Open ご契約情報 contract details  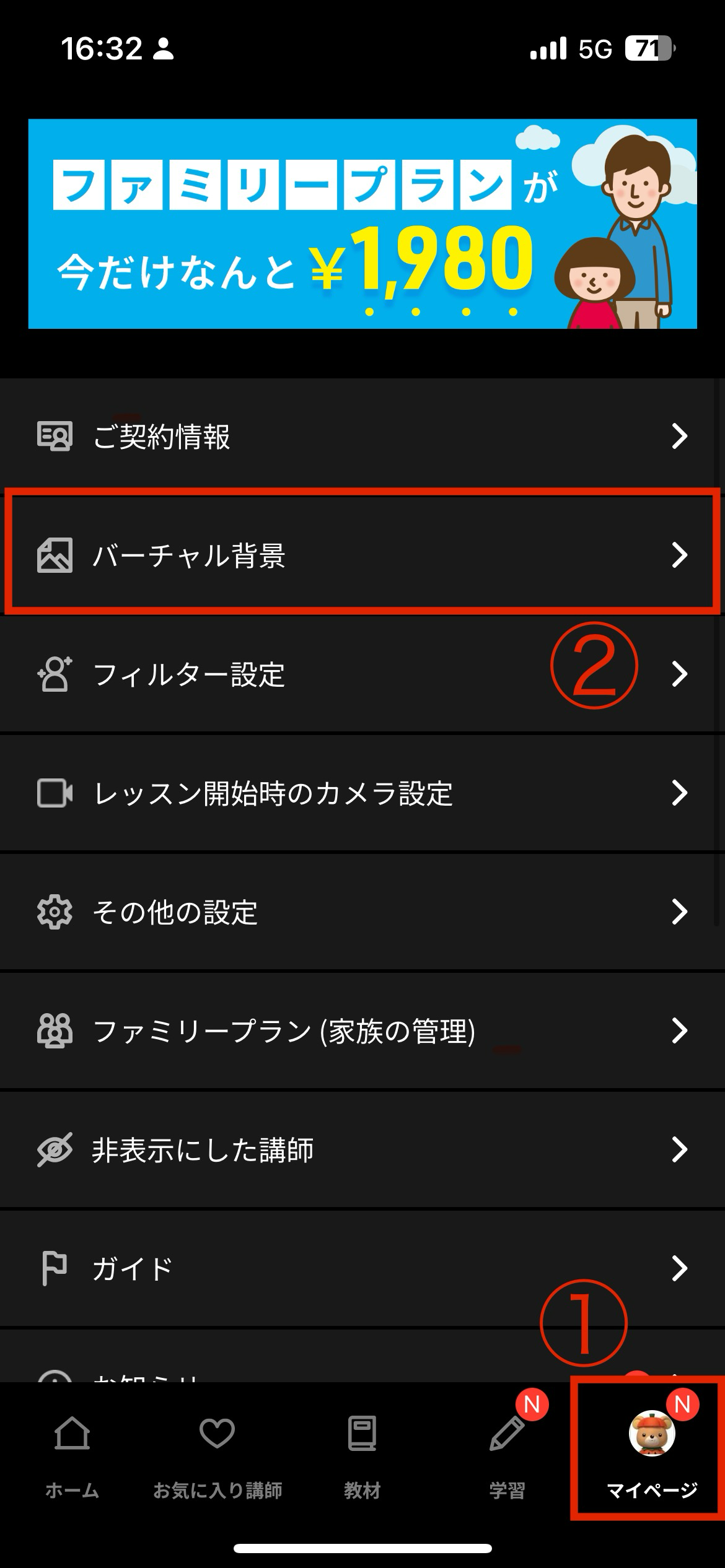click(362, 437)
